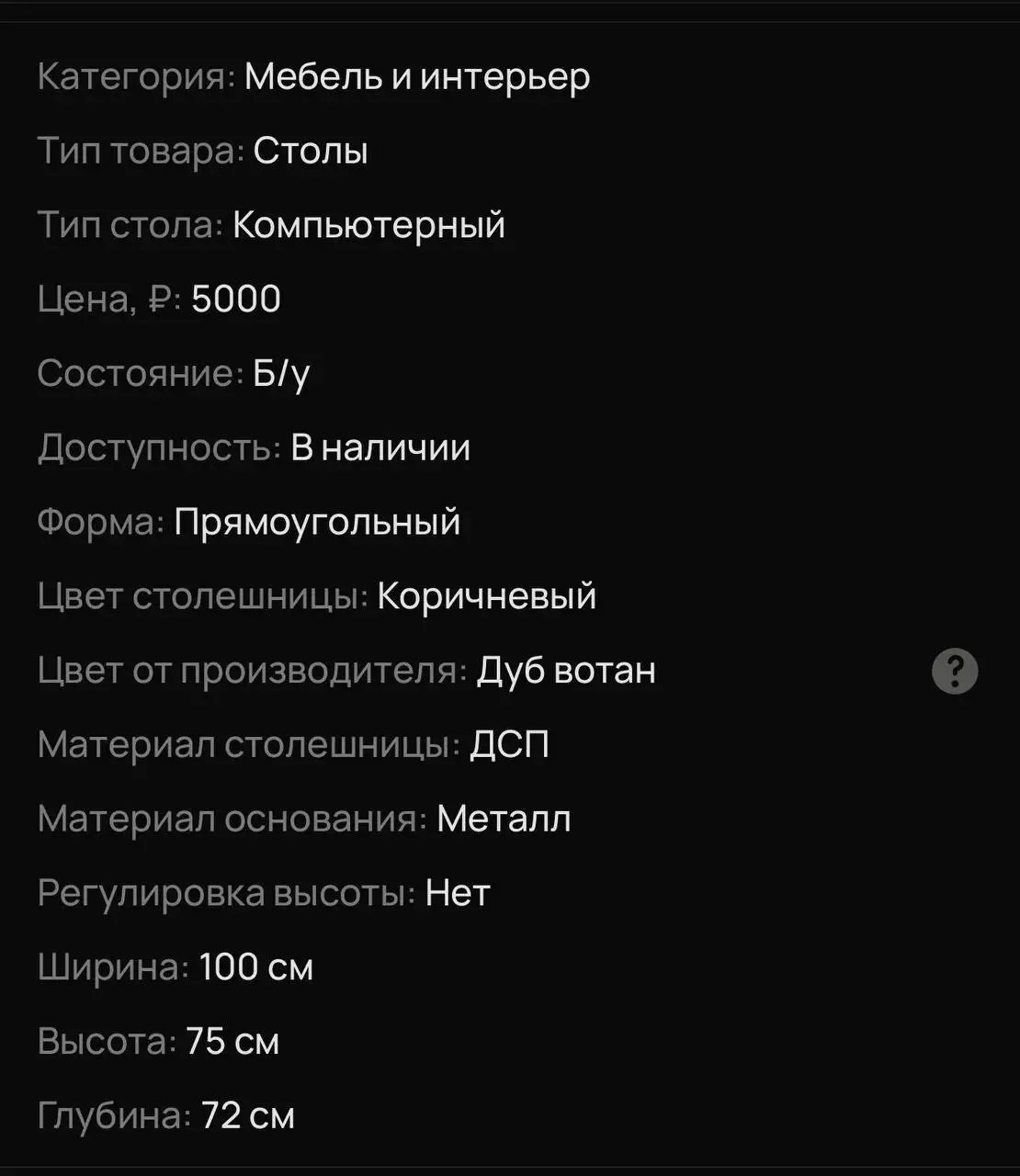Screen dimensions: 1020x1176
Task: Click tabletop color Коричневый
Action: [485, 596]
